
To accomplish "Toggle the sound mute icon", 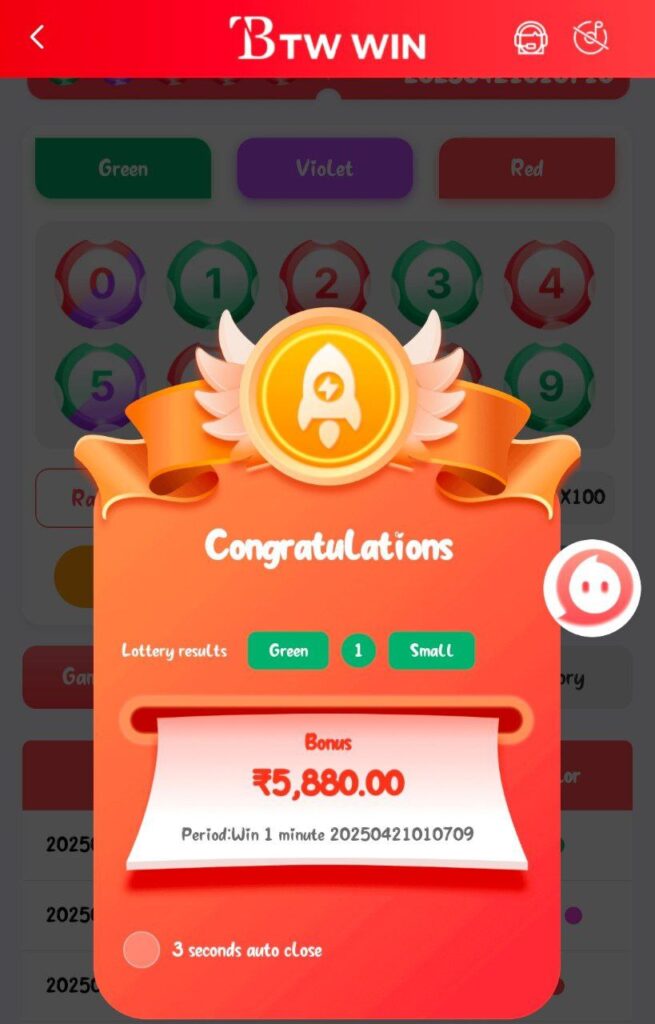I will (x=590, y=37).
